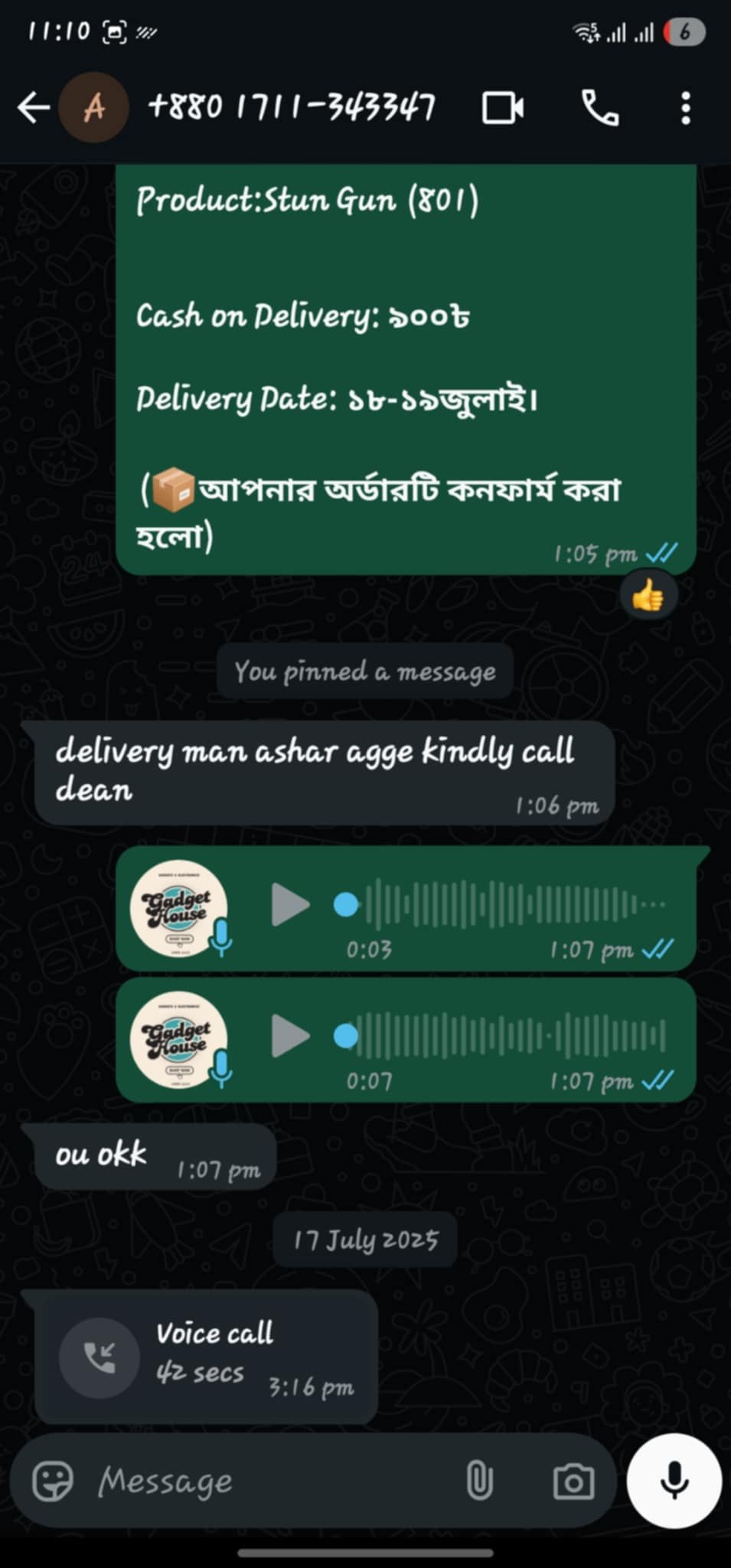Go back to the chats list
The image size is (731, 1568).
[33, 108]
